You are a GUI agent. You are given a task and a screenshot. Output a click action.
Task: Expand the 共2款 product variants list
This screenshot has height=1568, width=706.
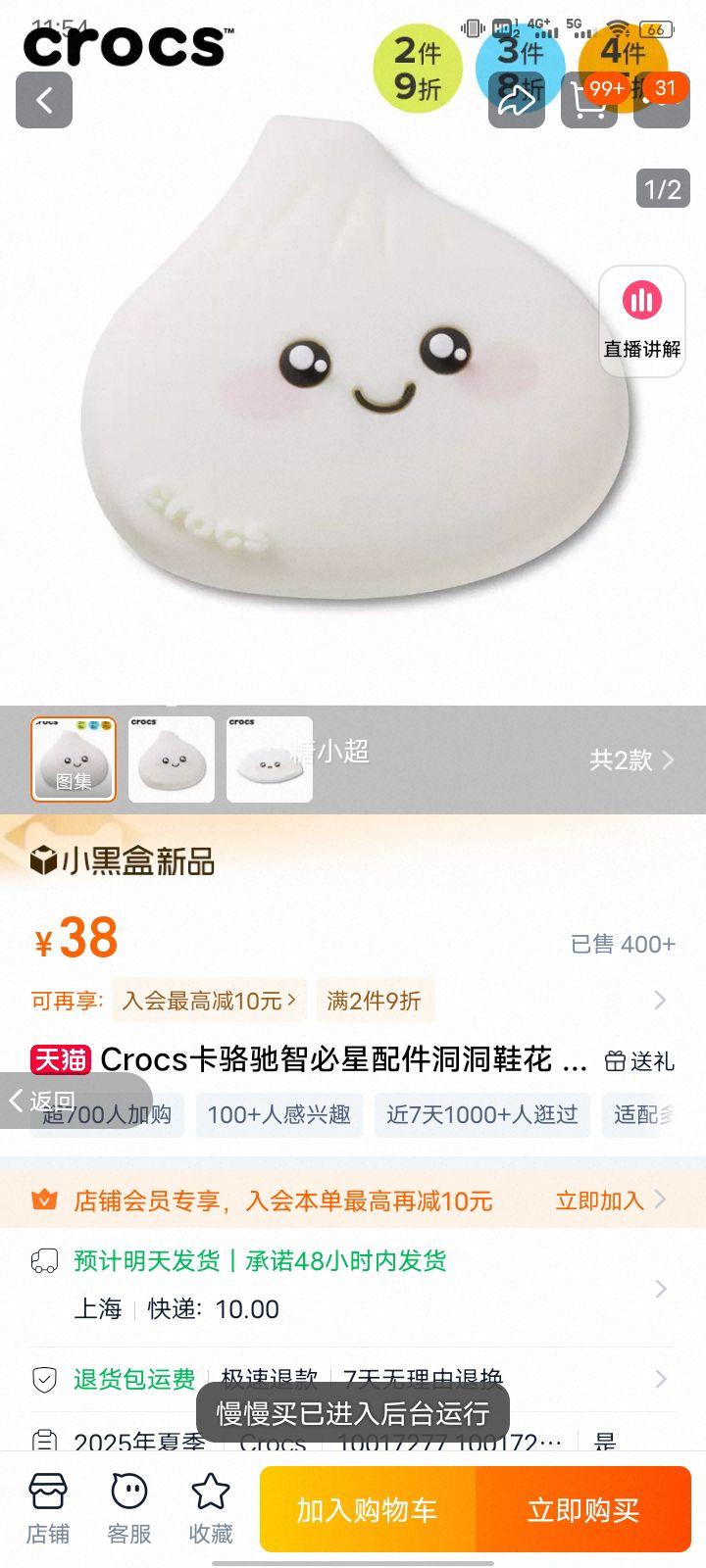click(x=634, y=759)
